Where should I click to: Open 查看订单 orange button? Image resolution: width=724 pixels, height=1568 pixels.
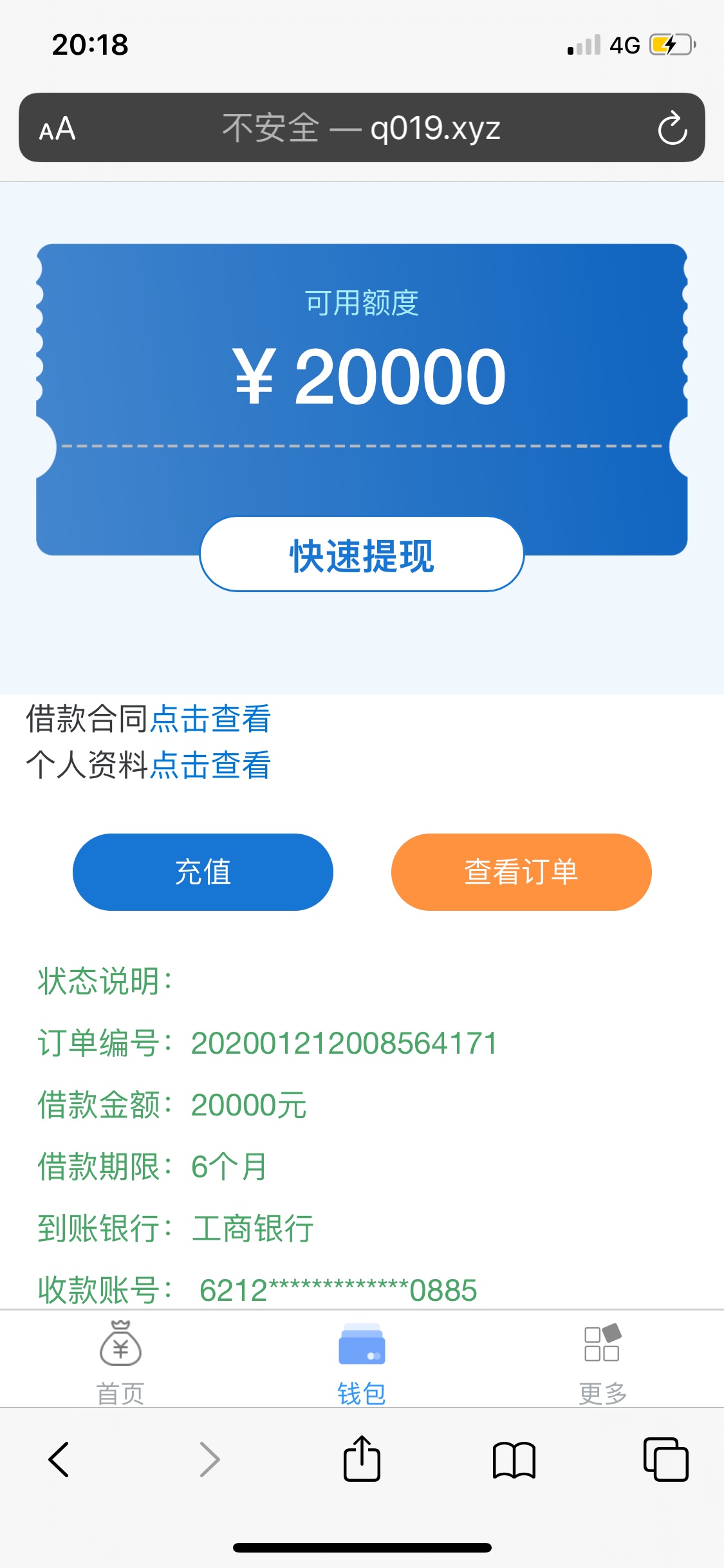pos(521,872)
